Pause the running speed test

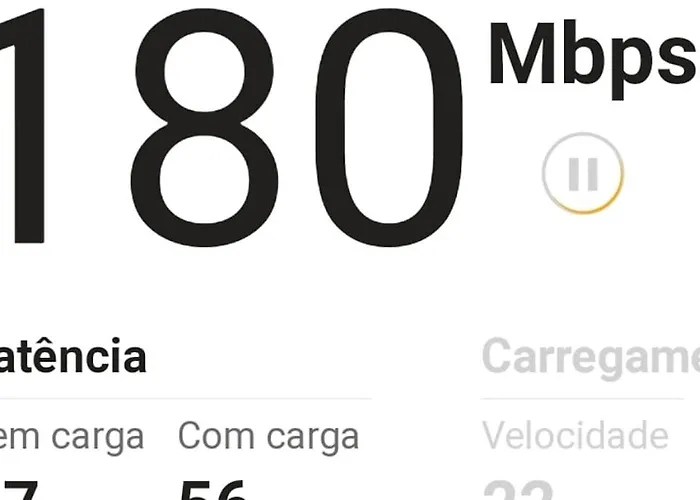click(582, 174)
